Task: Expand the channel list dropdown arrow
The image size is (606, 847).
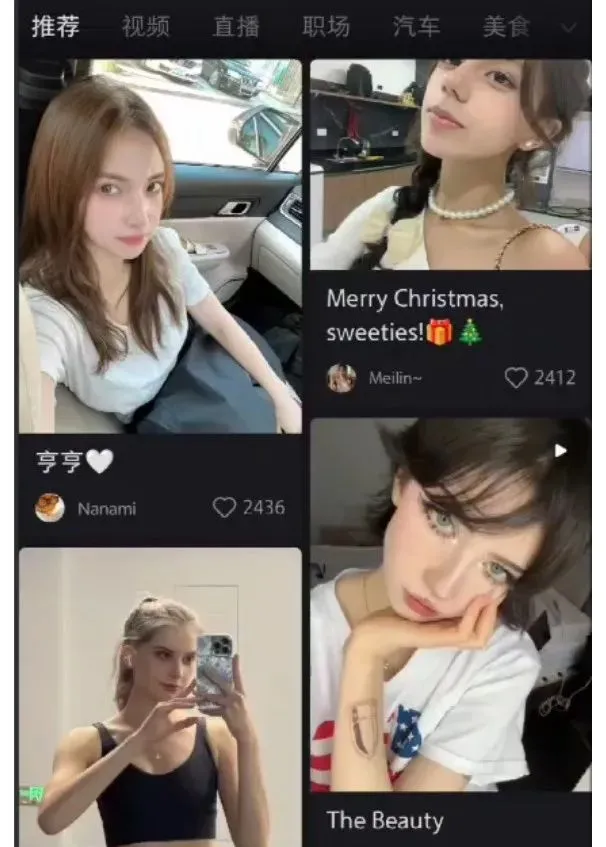Action: click(570, 28)
